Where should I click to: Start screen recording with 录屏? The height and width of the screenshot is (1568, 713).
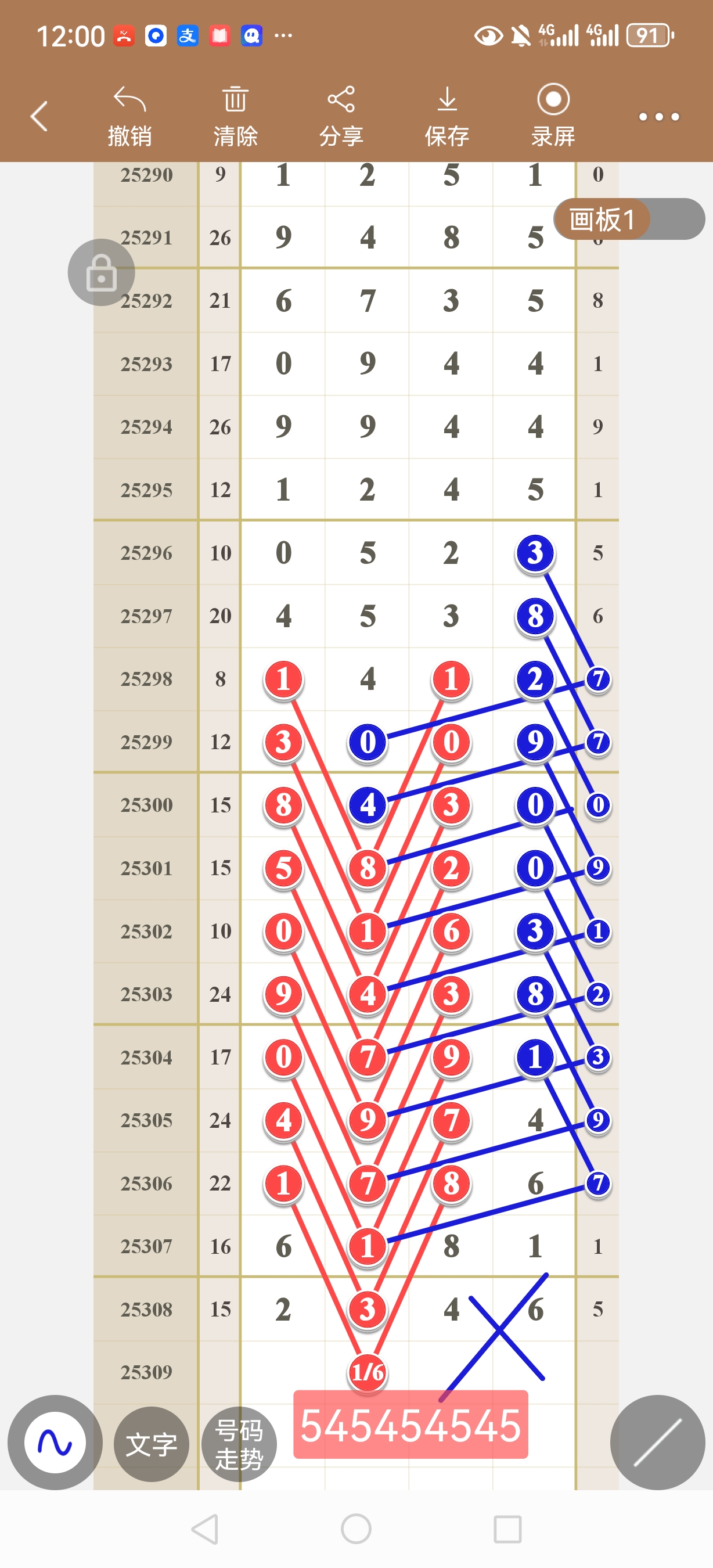pos(553,116)
